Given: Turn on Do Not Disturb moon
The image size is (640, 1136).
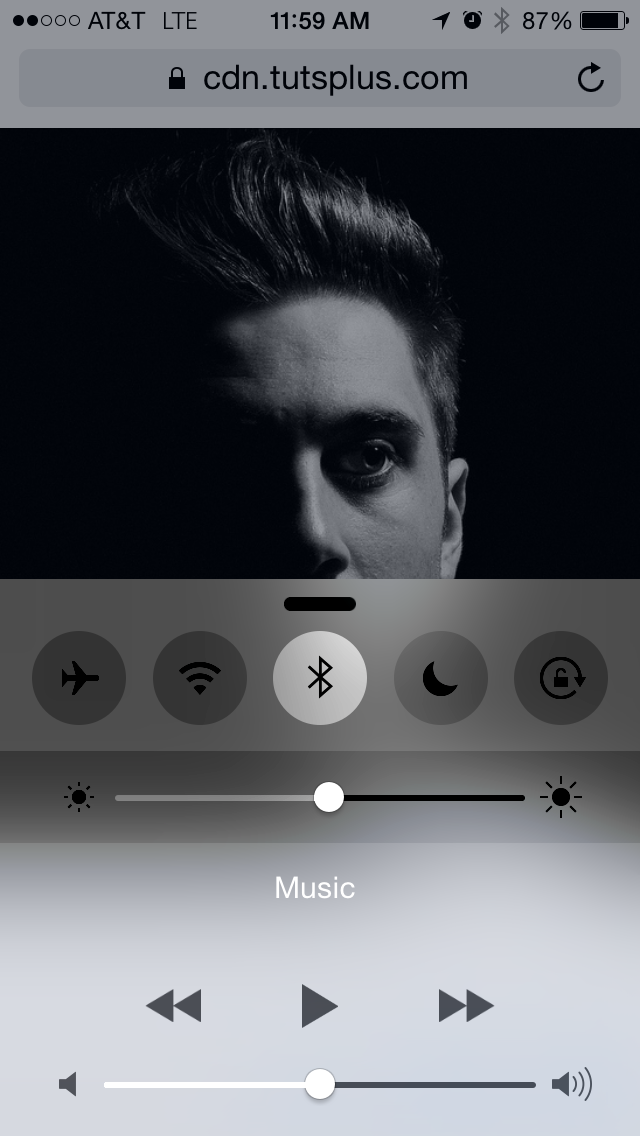Looking at the screenshot, I should tap(440, 678).
